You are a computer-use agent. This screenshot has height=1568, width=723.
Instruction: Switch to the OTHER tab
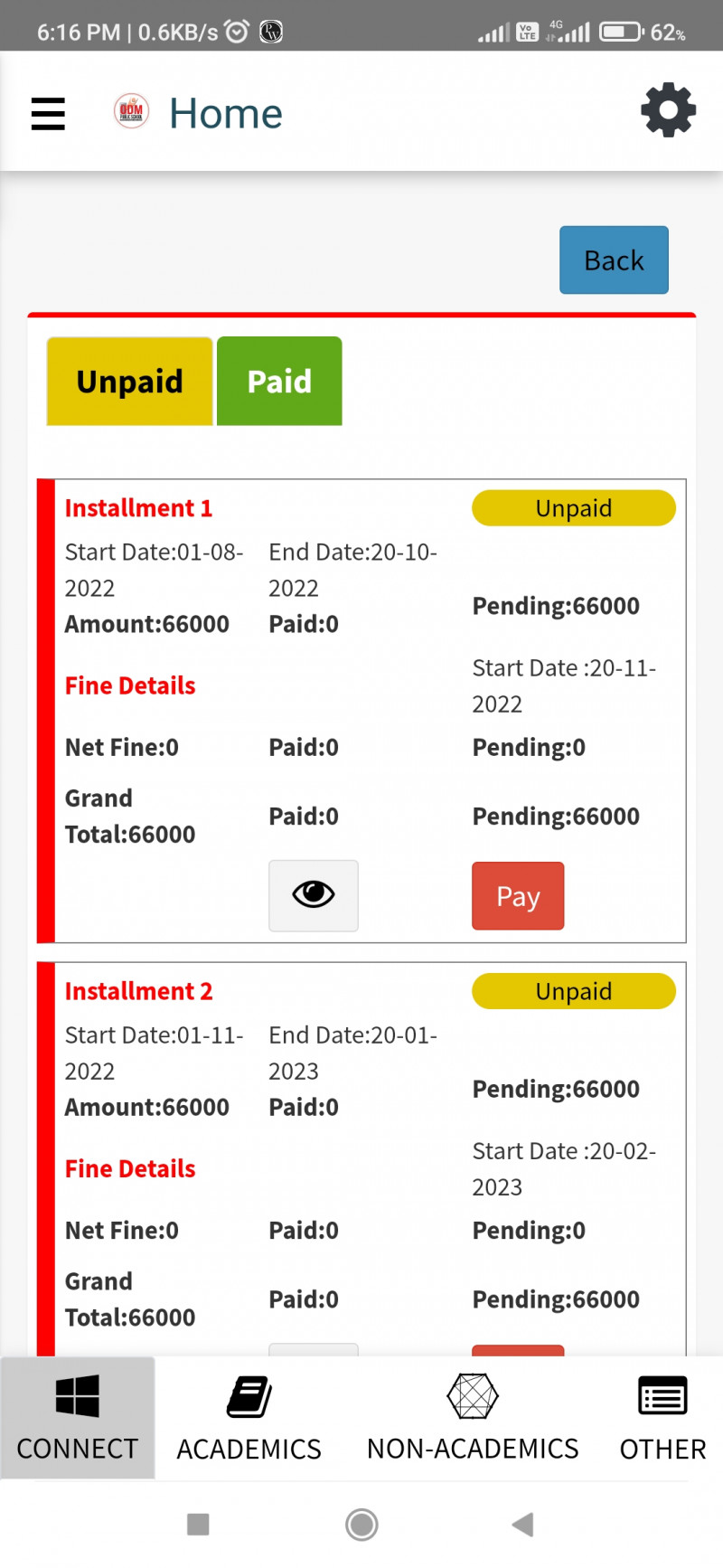662,1418
